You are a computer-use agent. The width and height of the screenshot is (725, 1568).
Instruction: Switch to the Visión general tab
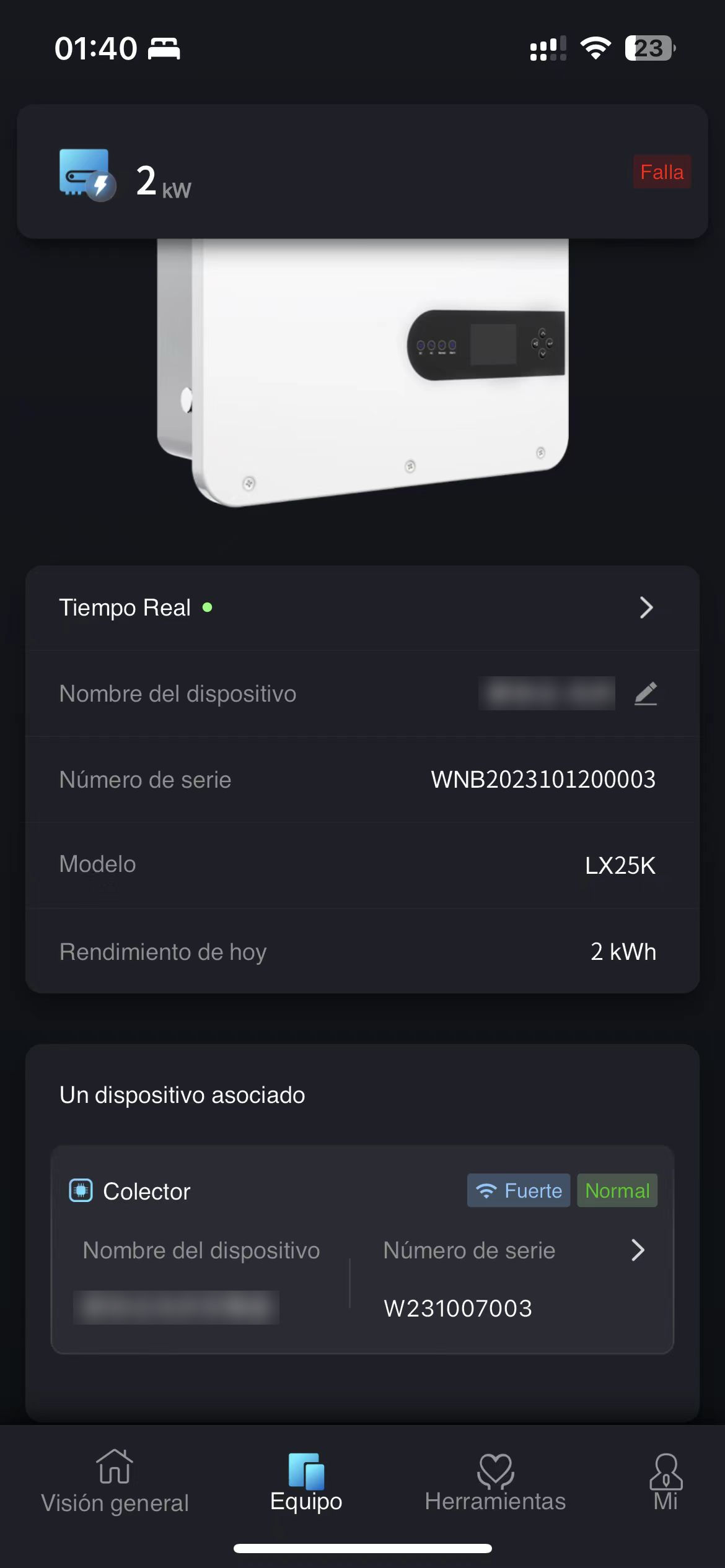click(115, 1483)
